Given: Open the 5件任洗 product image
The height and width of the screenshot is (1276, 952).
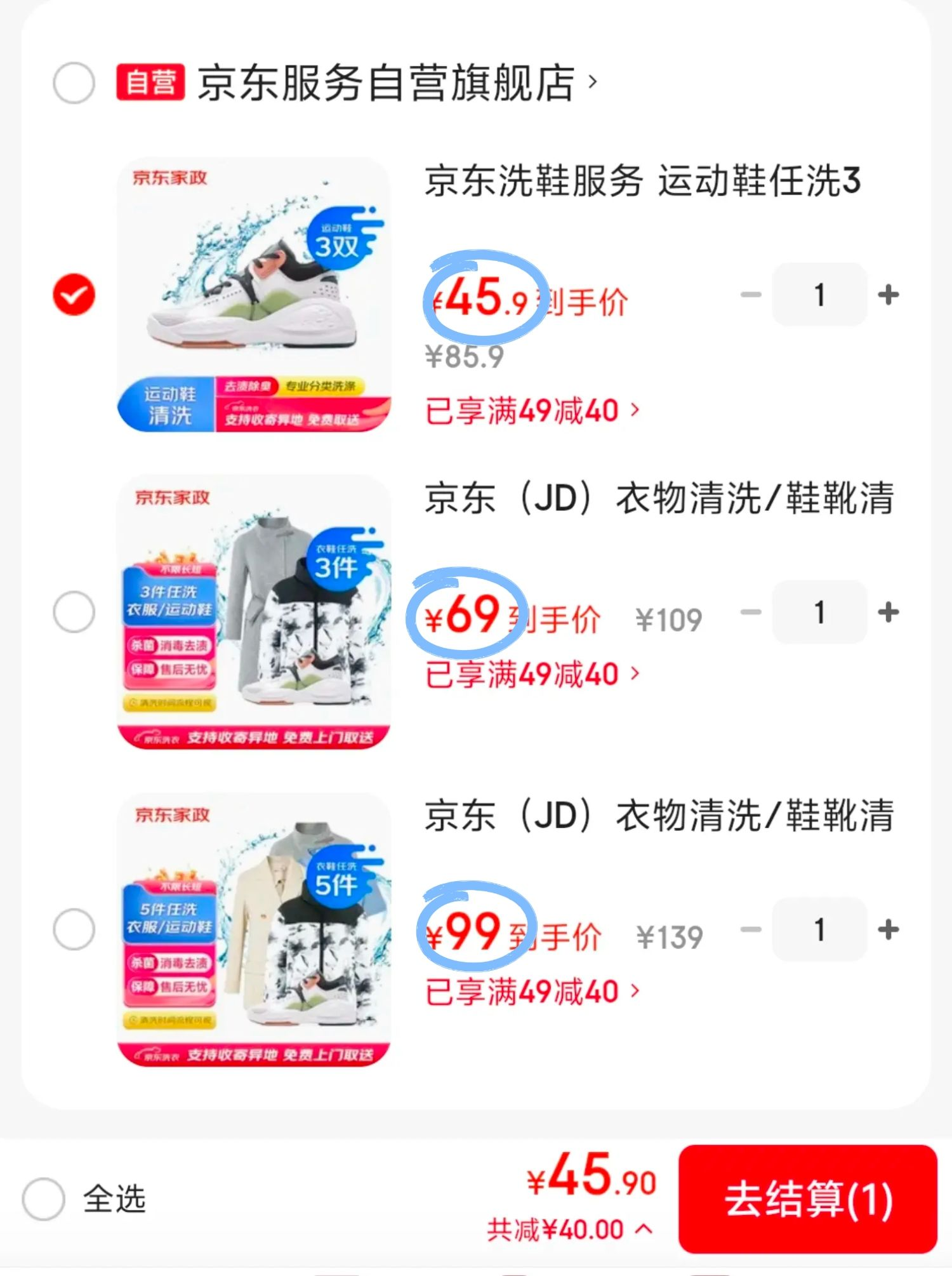Looking at the screenshot, I should point(254,929).
